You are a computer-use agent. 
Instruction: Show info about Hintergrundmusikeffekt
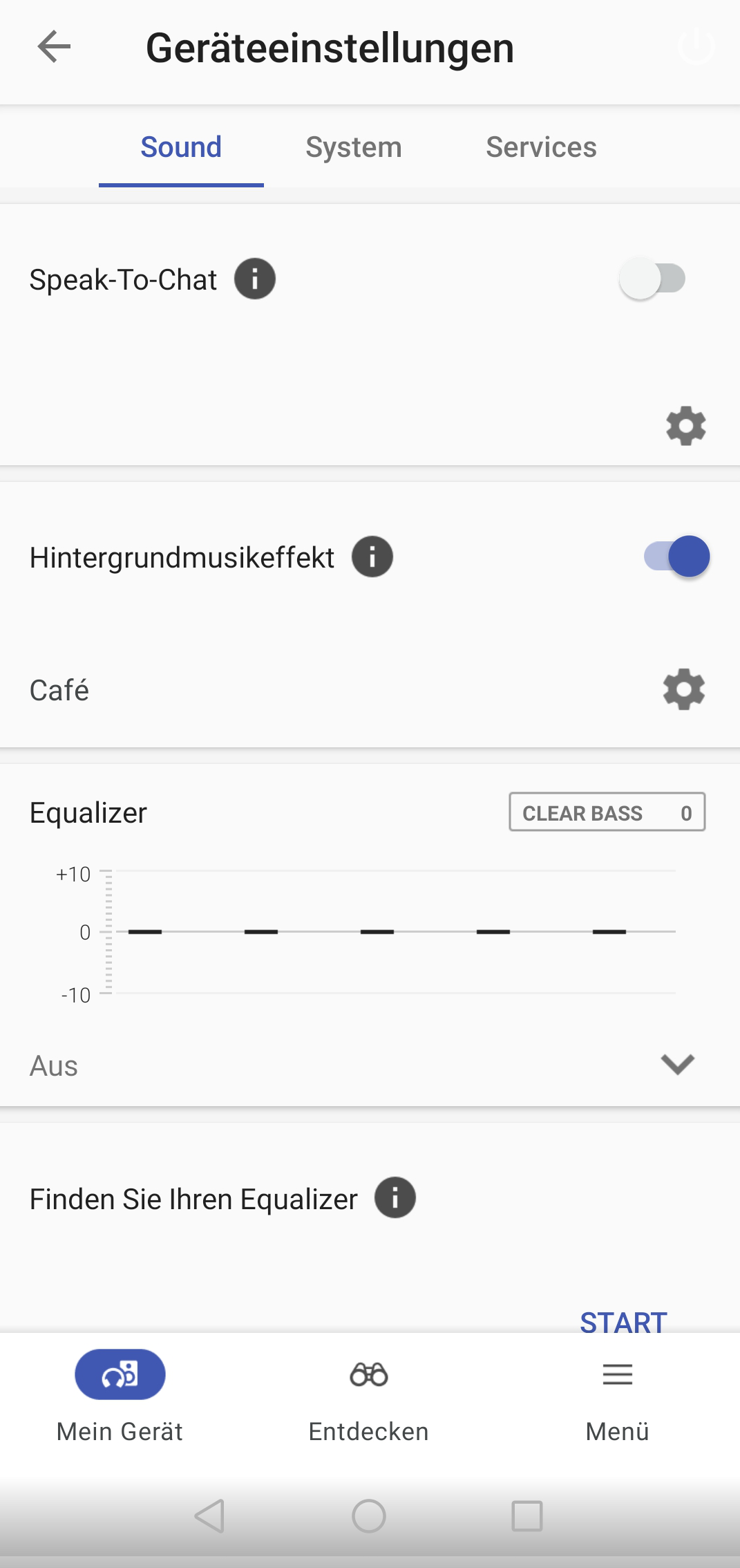372,557
